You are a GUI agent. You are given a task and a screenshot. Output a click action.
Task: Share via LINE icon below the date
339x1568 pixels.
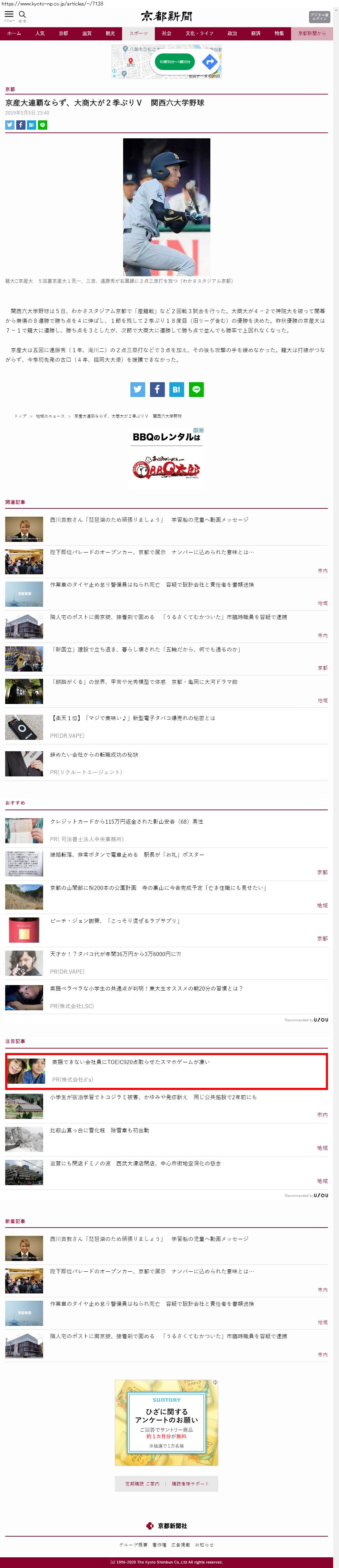pos(43,125)
